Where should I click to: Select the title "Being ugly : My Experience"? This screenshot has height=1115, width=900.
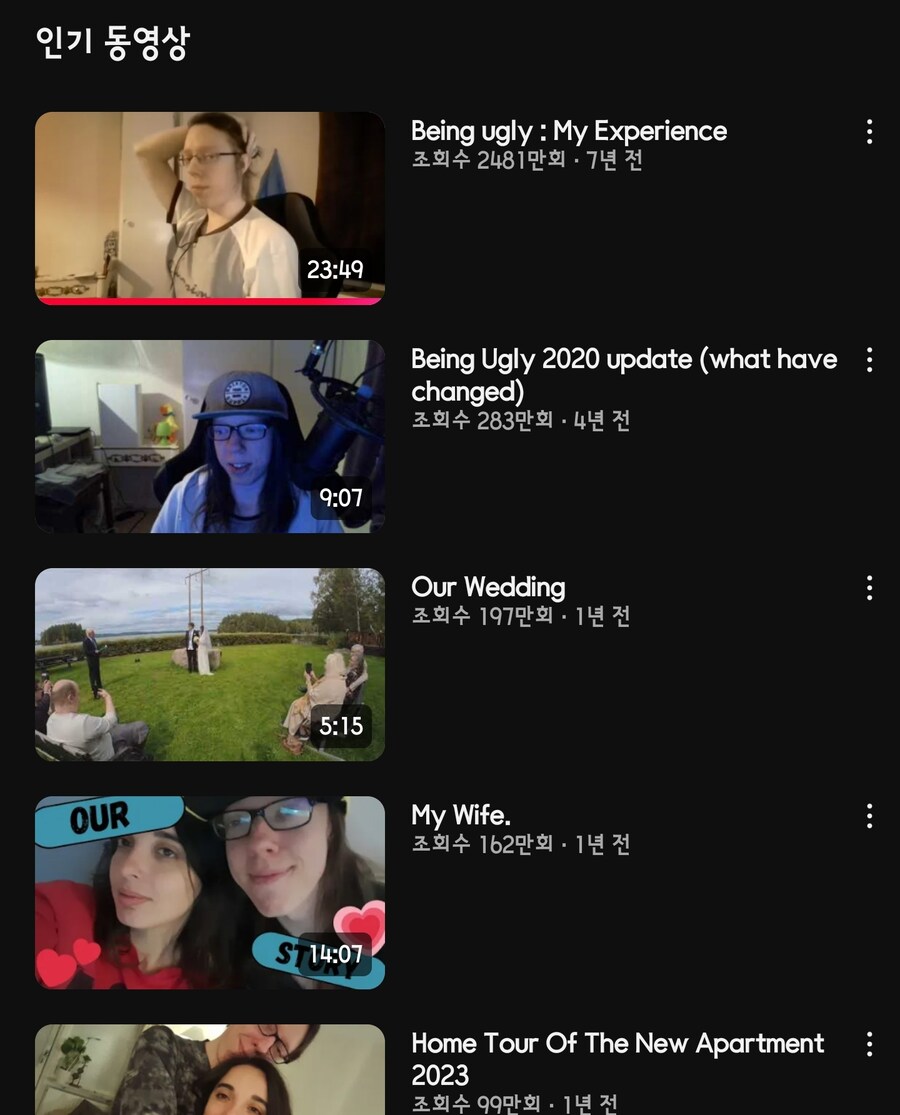pos(570,131)
